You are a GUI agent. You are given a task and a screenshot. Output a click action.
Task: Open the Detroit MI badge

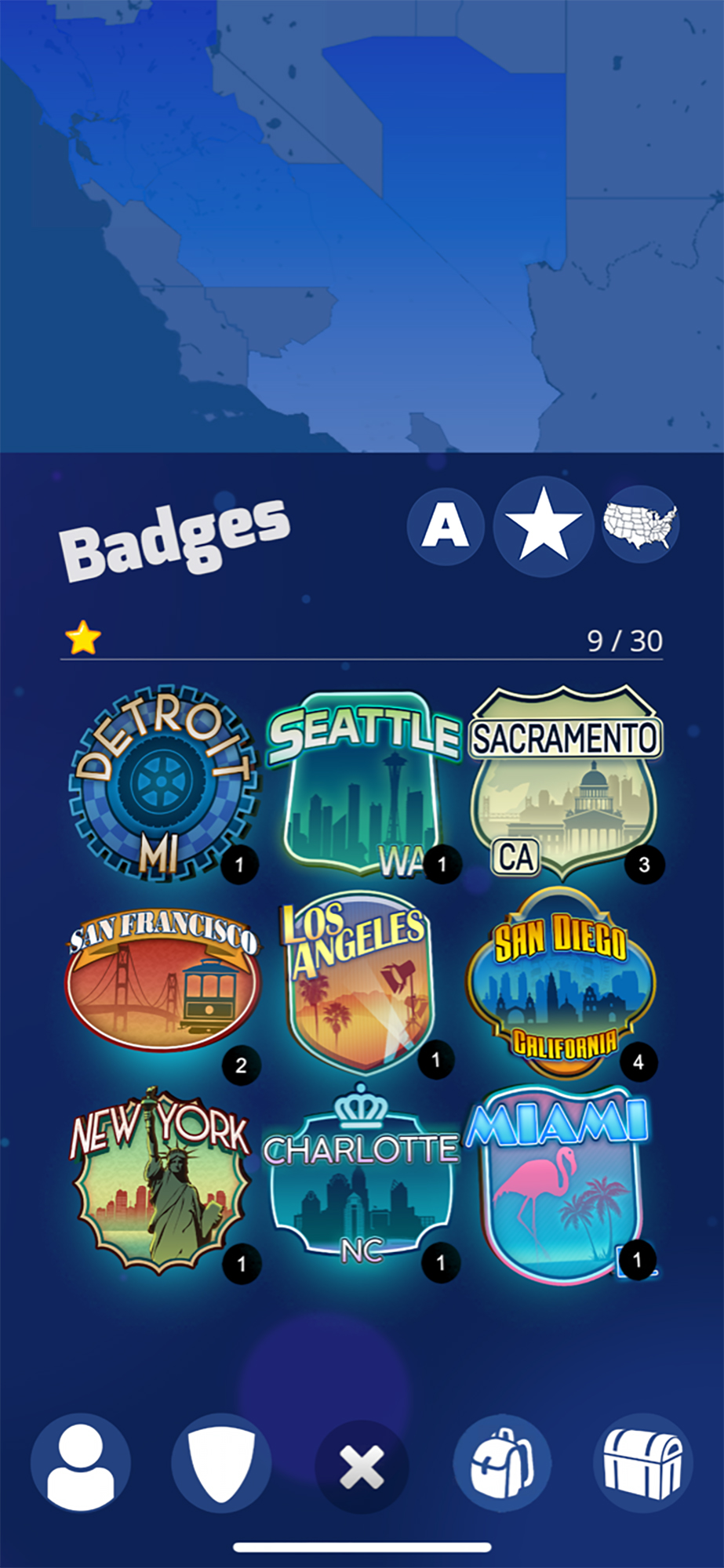click(x=163, y=782)
